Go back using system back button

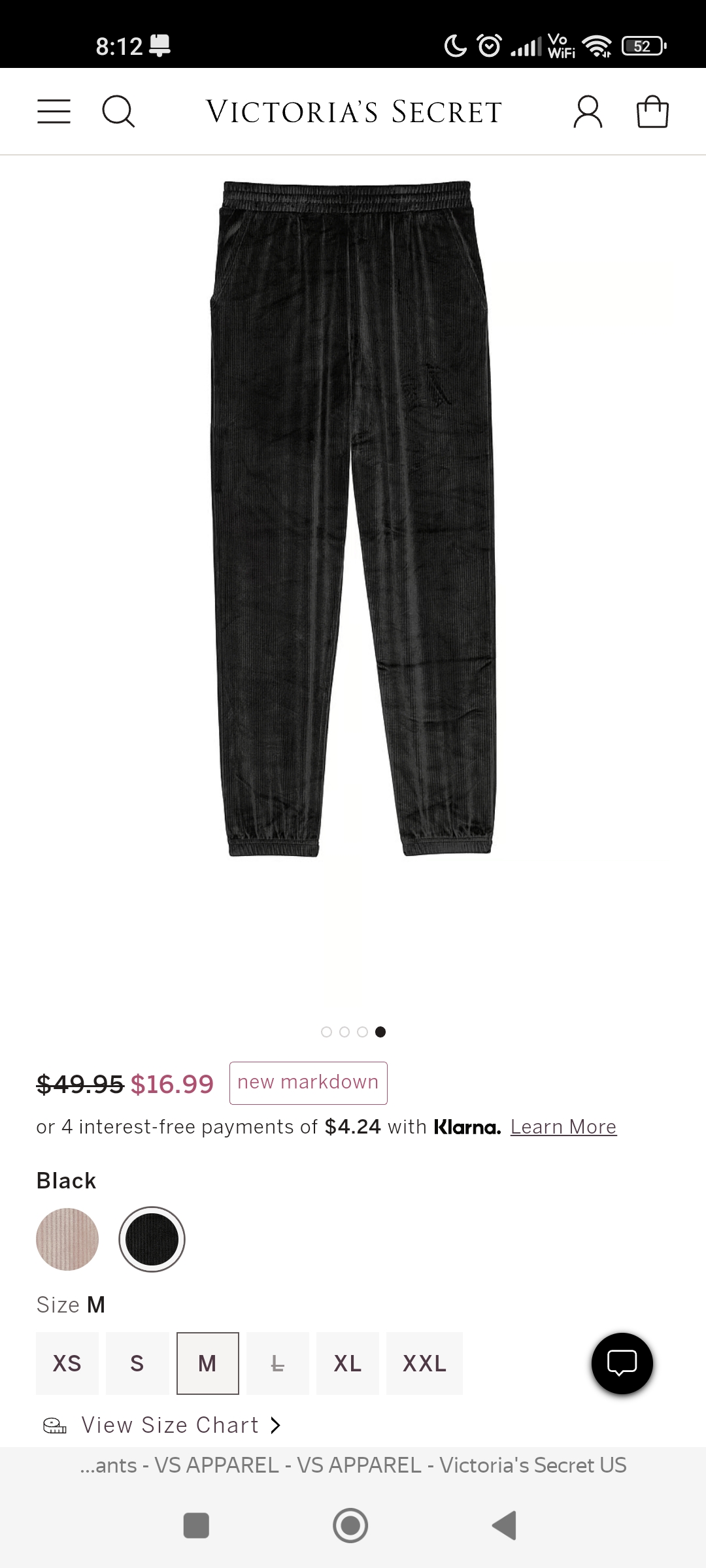505,1526
